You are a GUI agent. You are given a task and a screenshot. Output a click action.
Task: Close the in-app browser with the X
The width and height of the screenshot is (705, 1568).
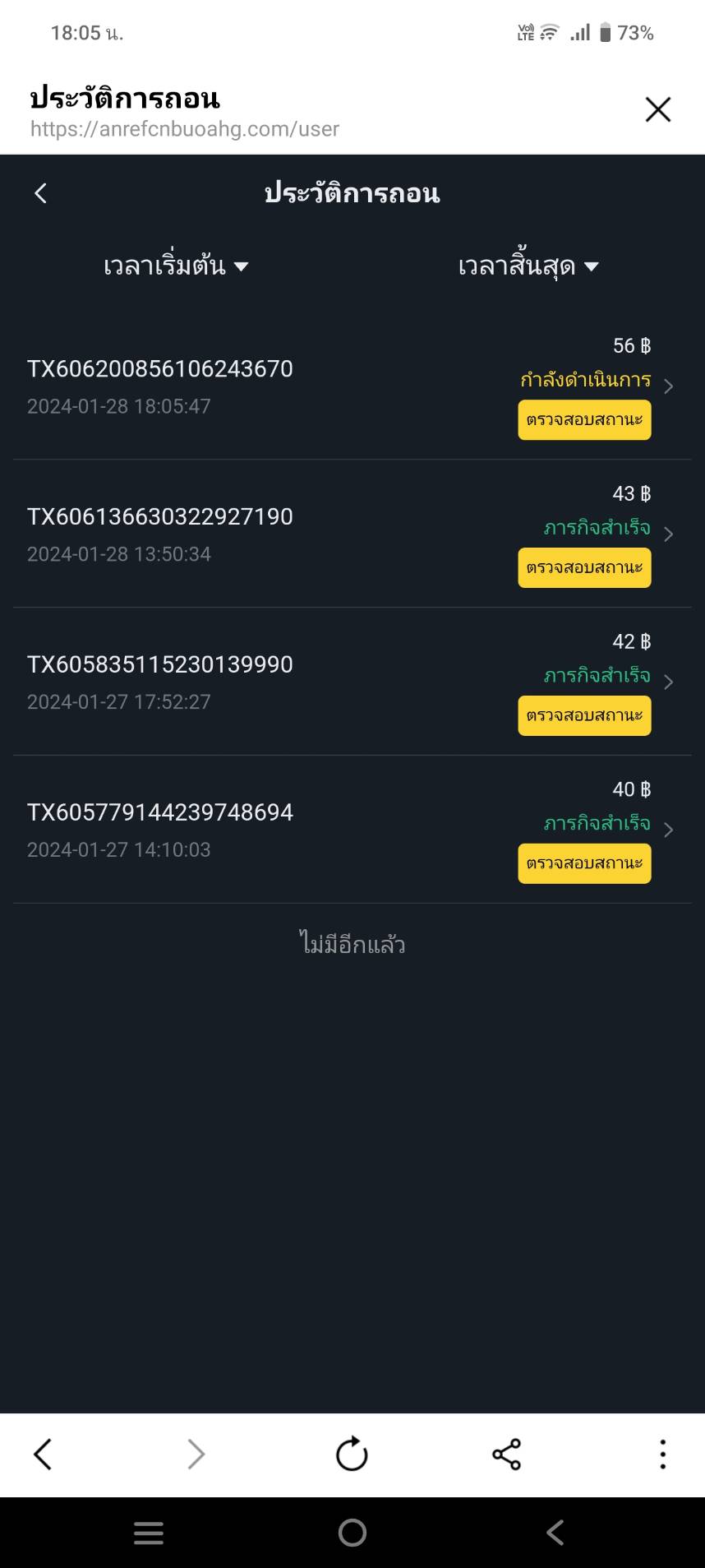pyautogui.click(x=657, y=109)
